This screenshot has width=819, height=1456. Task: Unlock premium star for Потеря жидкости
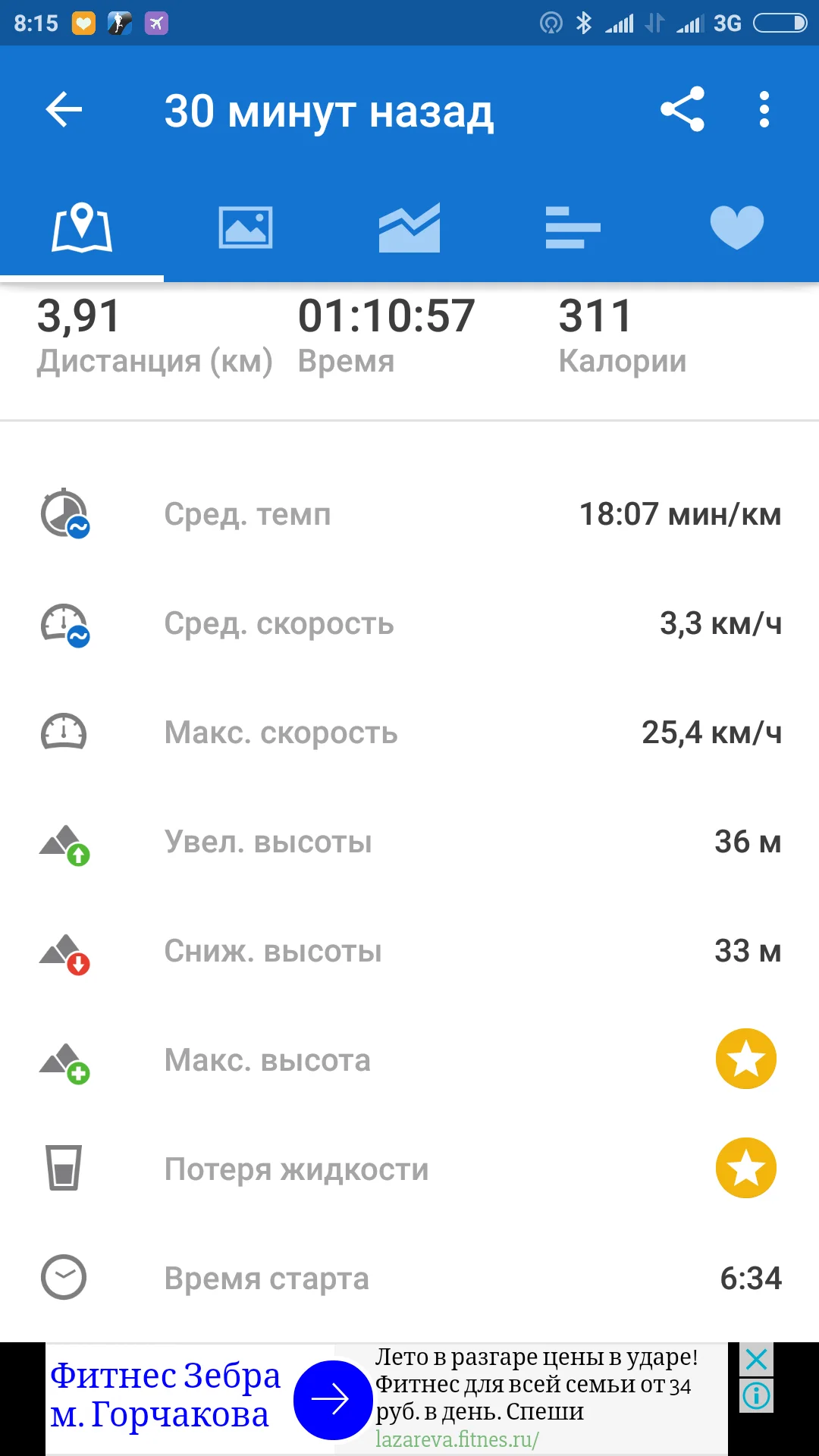[745, 1168]
